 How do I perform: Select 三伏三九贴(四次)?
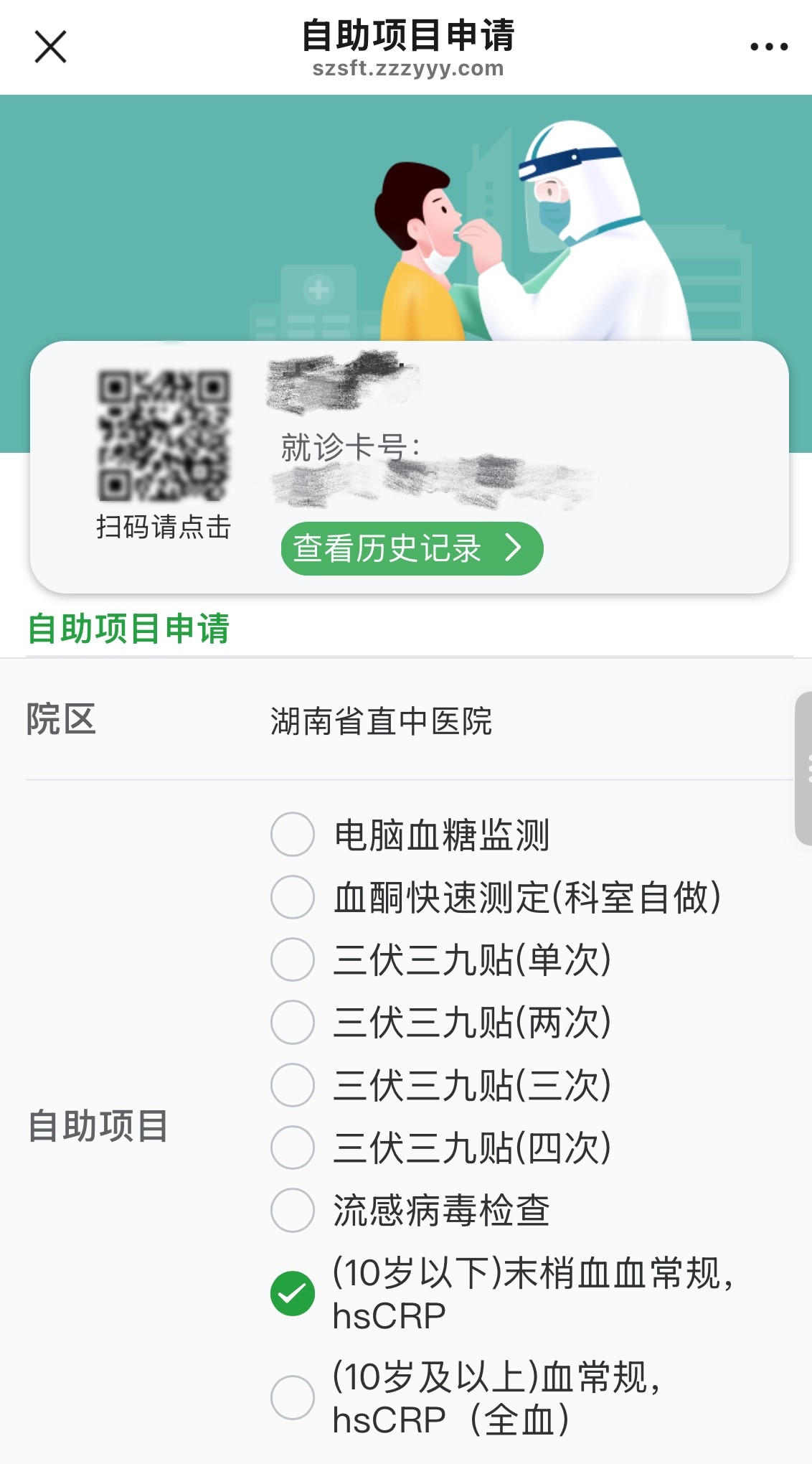(293, 1147)
